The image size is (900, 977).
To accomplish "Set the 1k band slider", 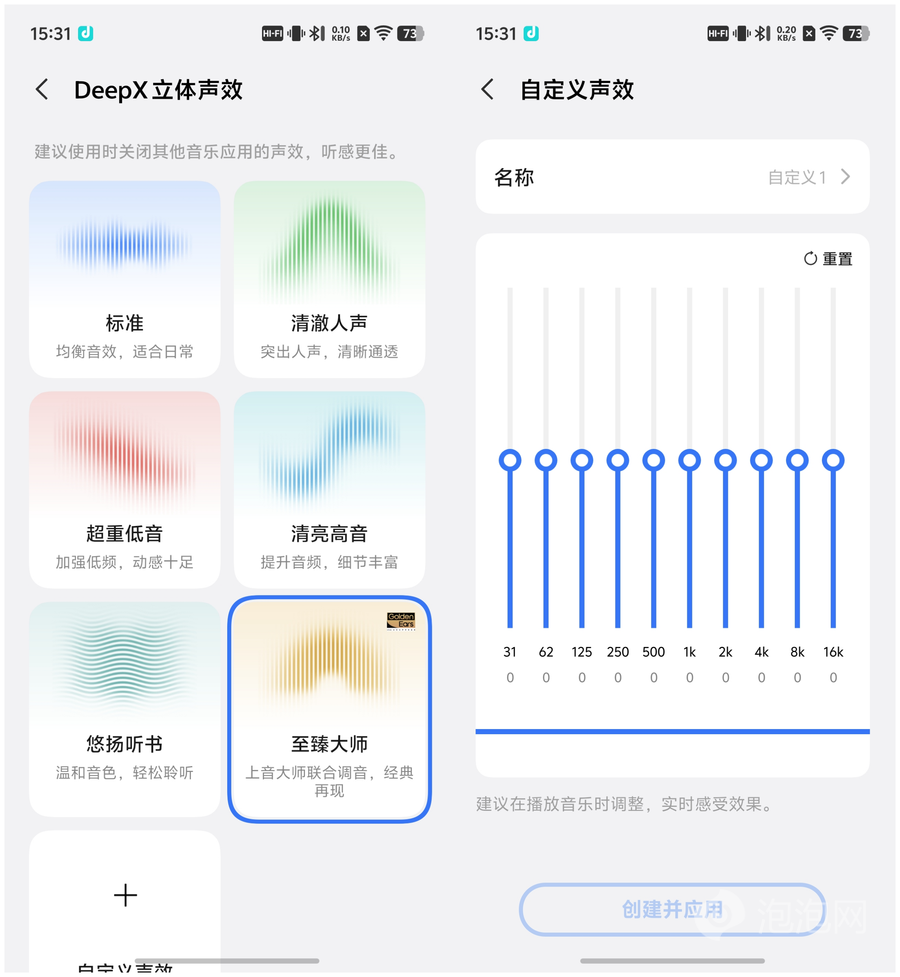I will tap(689, 460).
